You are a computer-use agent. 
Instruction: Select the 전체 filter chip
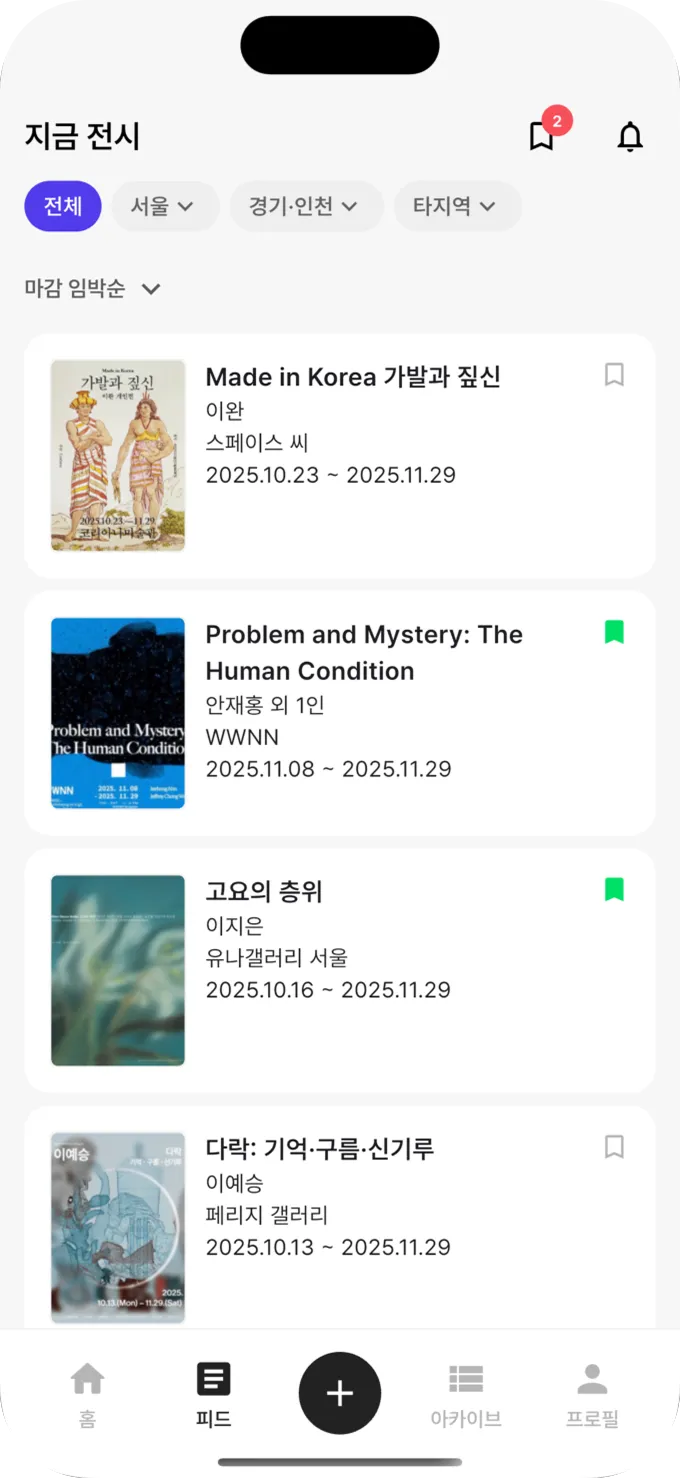point(63,206)
